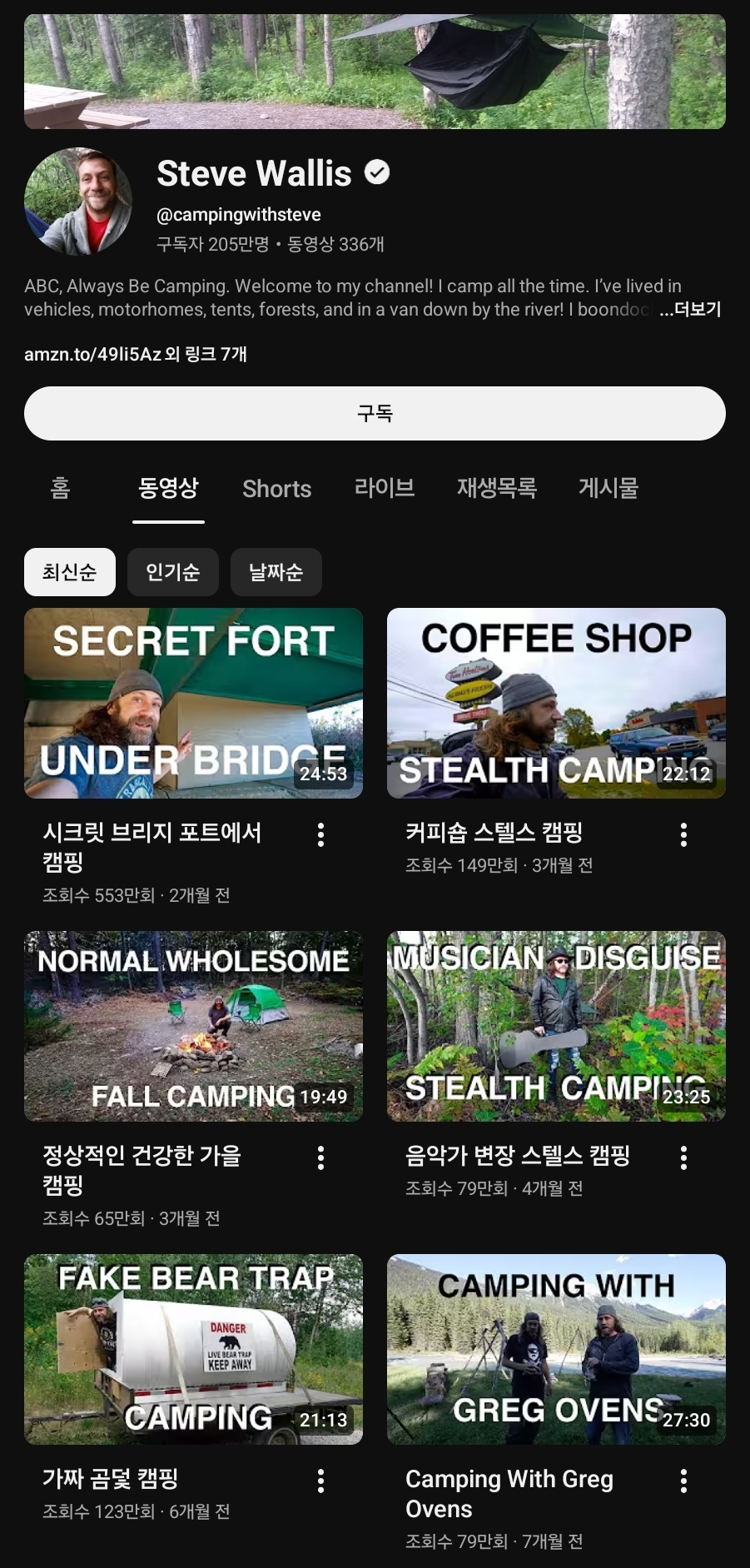Play the Secret Fort Under Bridge video
Screen dimensions: 750x1568
(x=193, y=703)
